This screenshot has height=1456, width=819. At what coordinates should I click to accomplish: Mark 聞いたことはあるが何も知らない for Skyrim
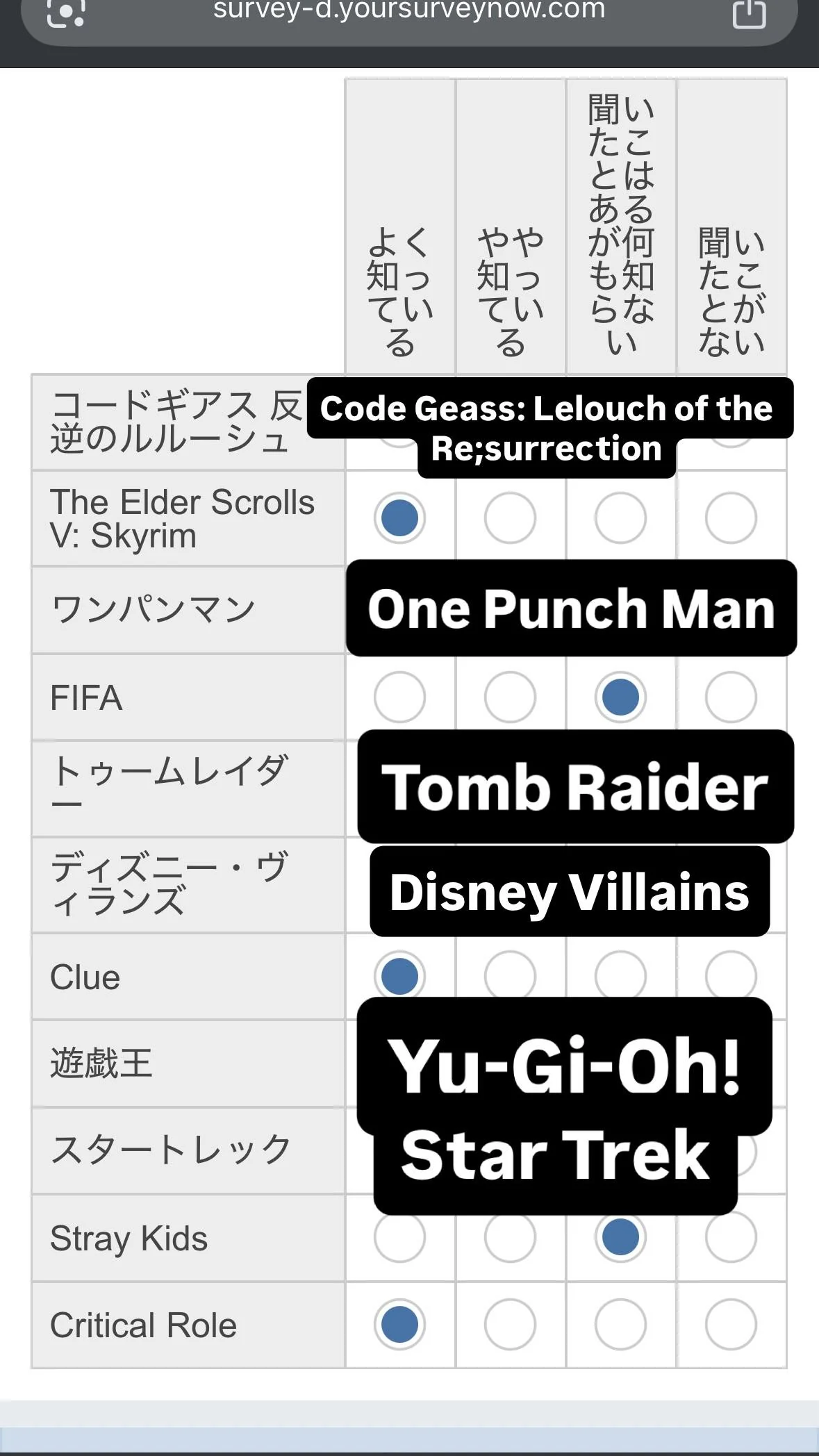620,518
